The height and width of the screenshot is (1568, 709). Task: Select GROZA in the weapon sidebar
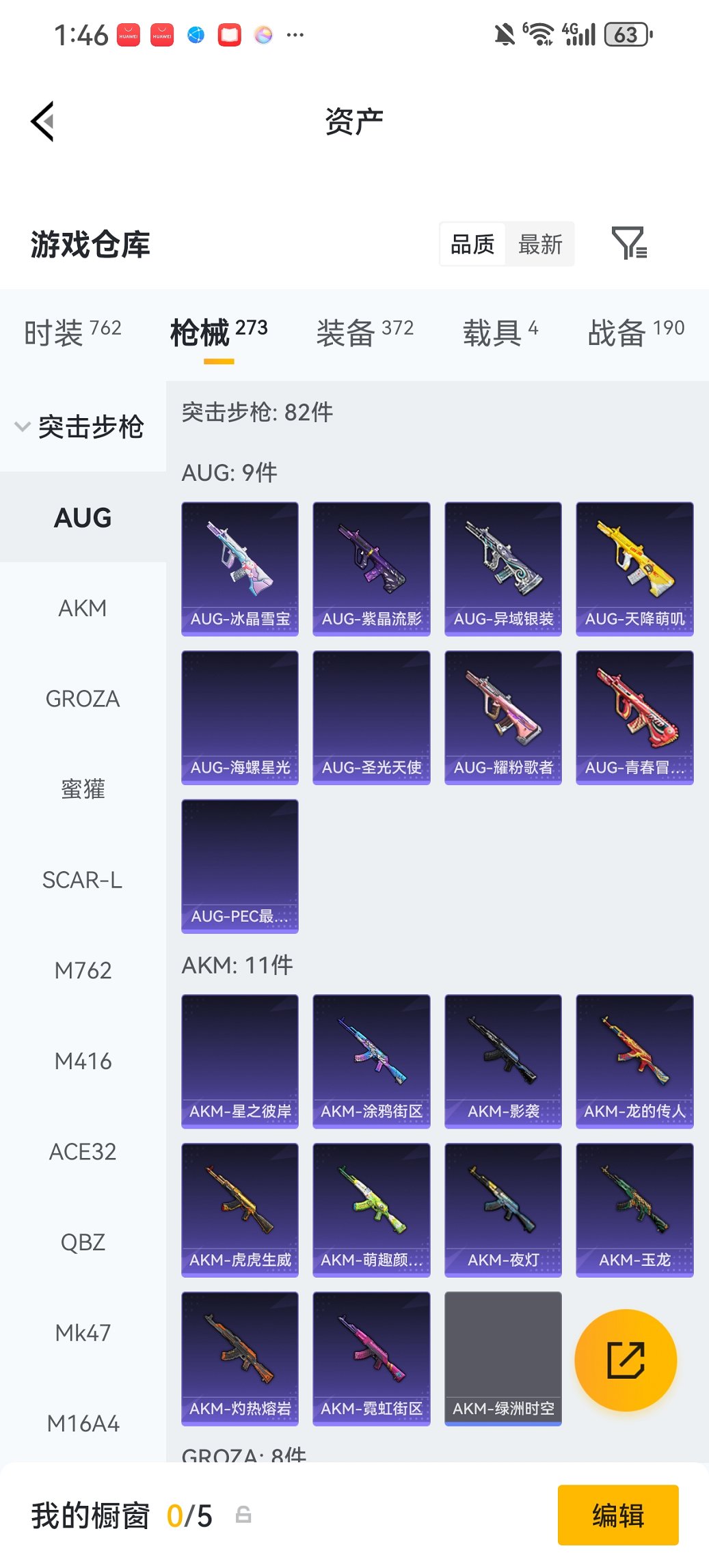pos(82,699)
